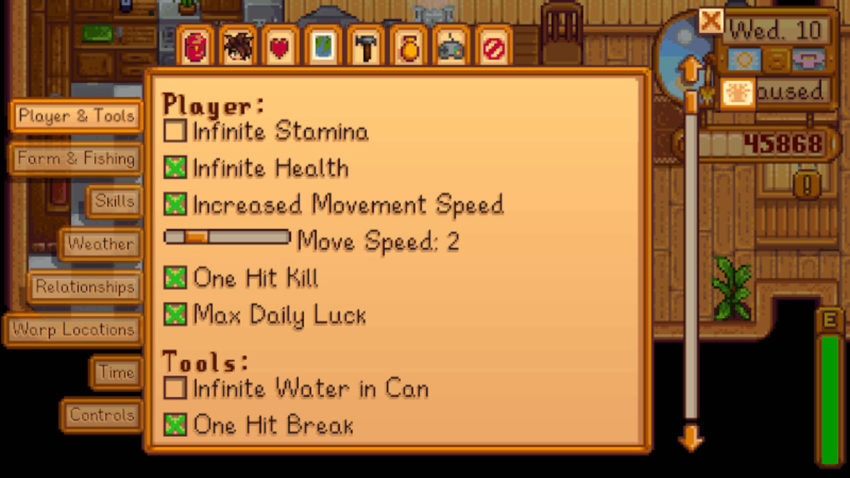Uncheck Increased Movement Speed
850x478 pixels.
pyautogui.click(x=175, y=204)
